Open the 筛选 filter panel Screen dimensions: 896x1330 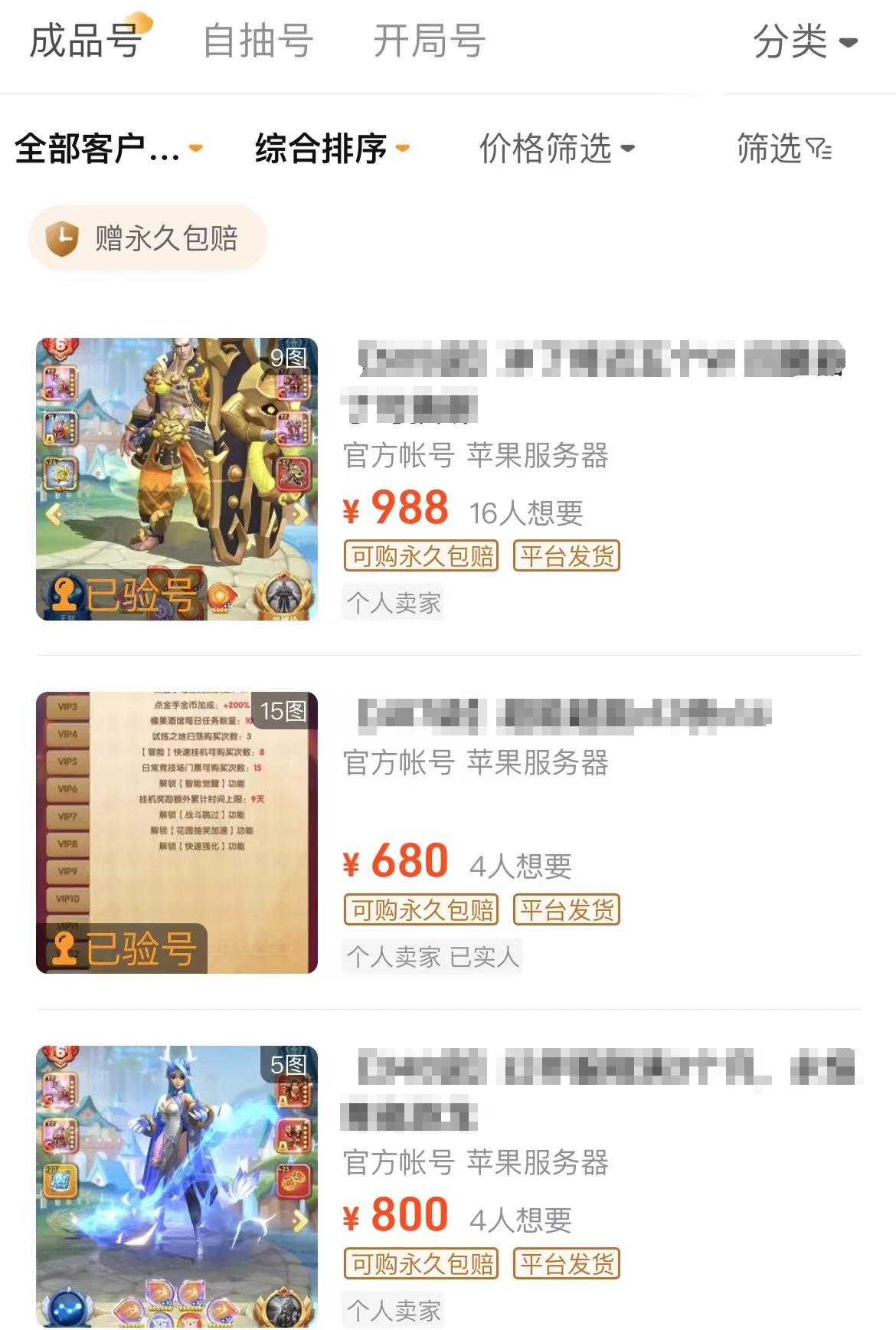[x=783, y=149]
